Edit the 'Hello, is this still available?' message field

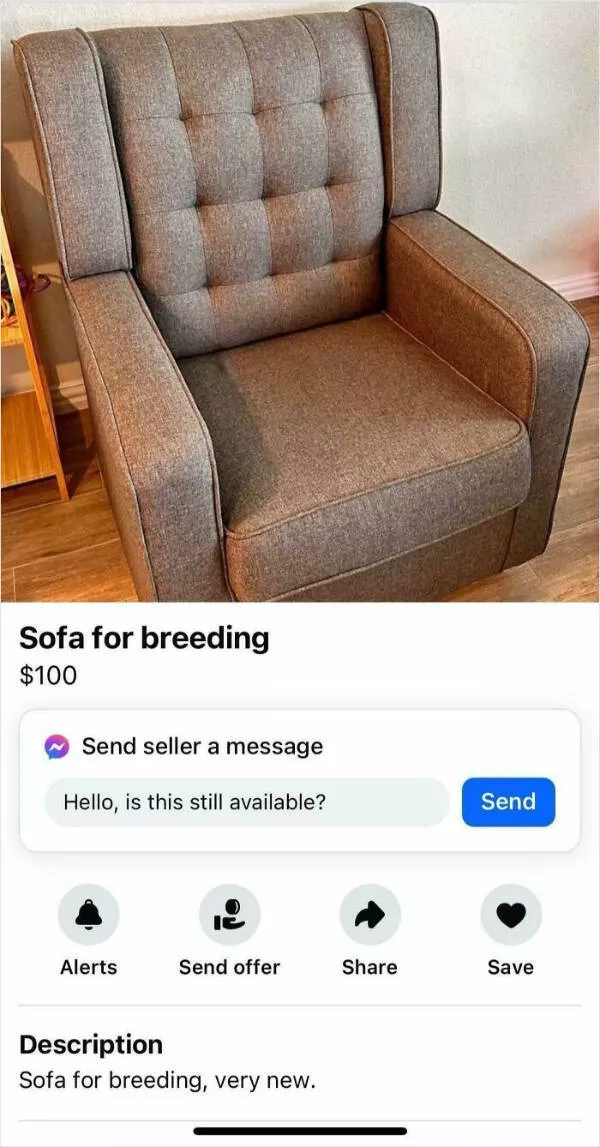(x=246, y=802)
